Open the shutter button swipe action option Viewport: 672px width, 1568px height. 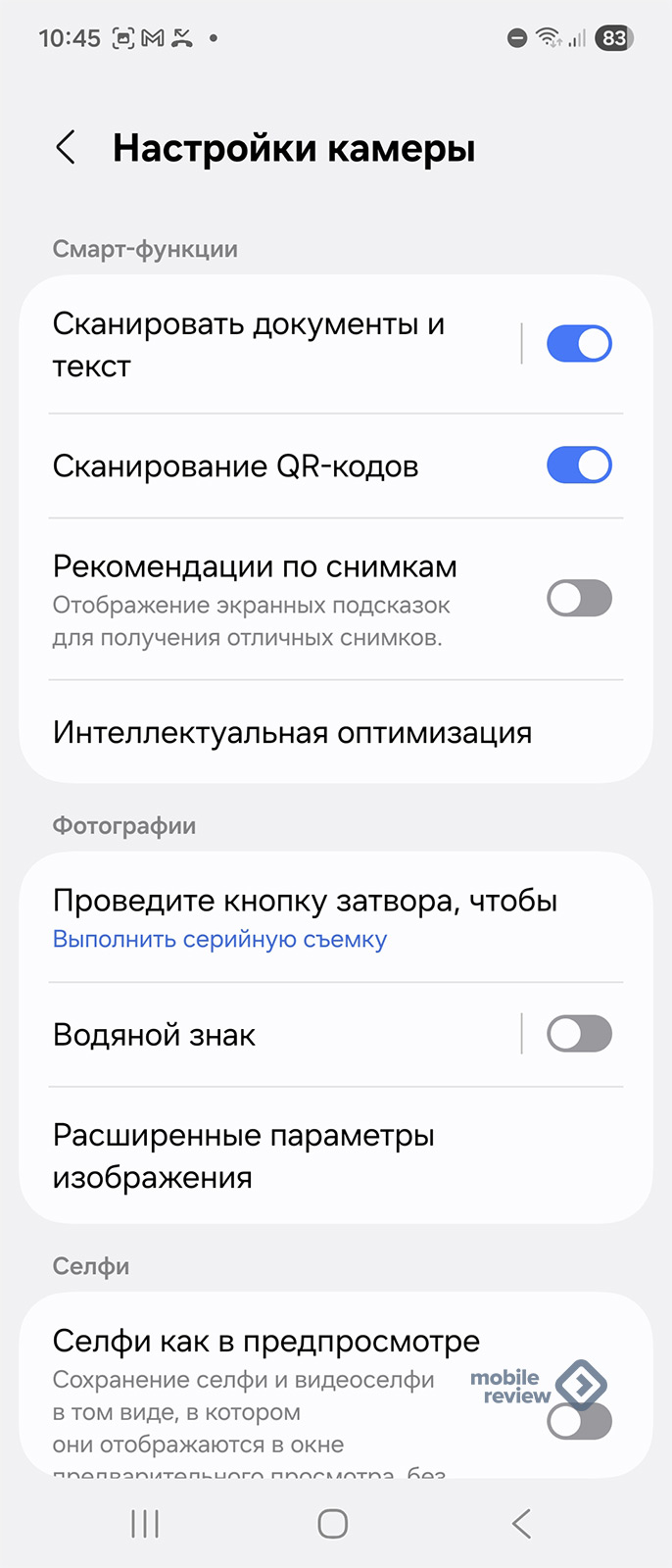coord(304,917)
